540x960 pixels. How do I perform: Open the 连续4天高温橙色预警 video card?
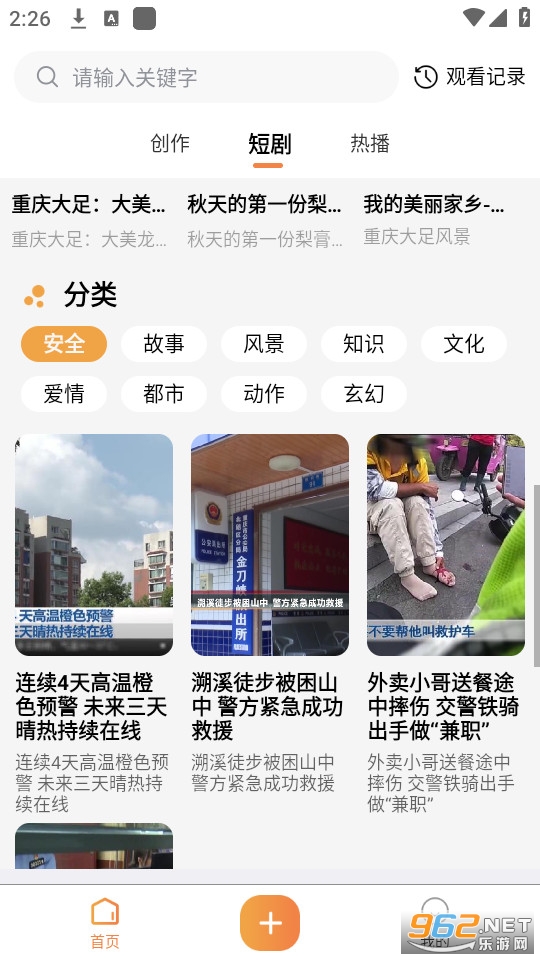click(x=94, y=623)
